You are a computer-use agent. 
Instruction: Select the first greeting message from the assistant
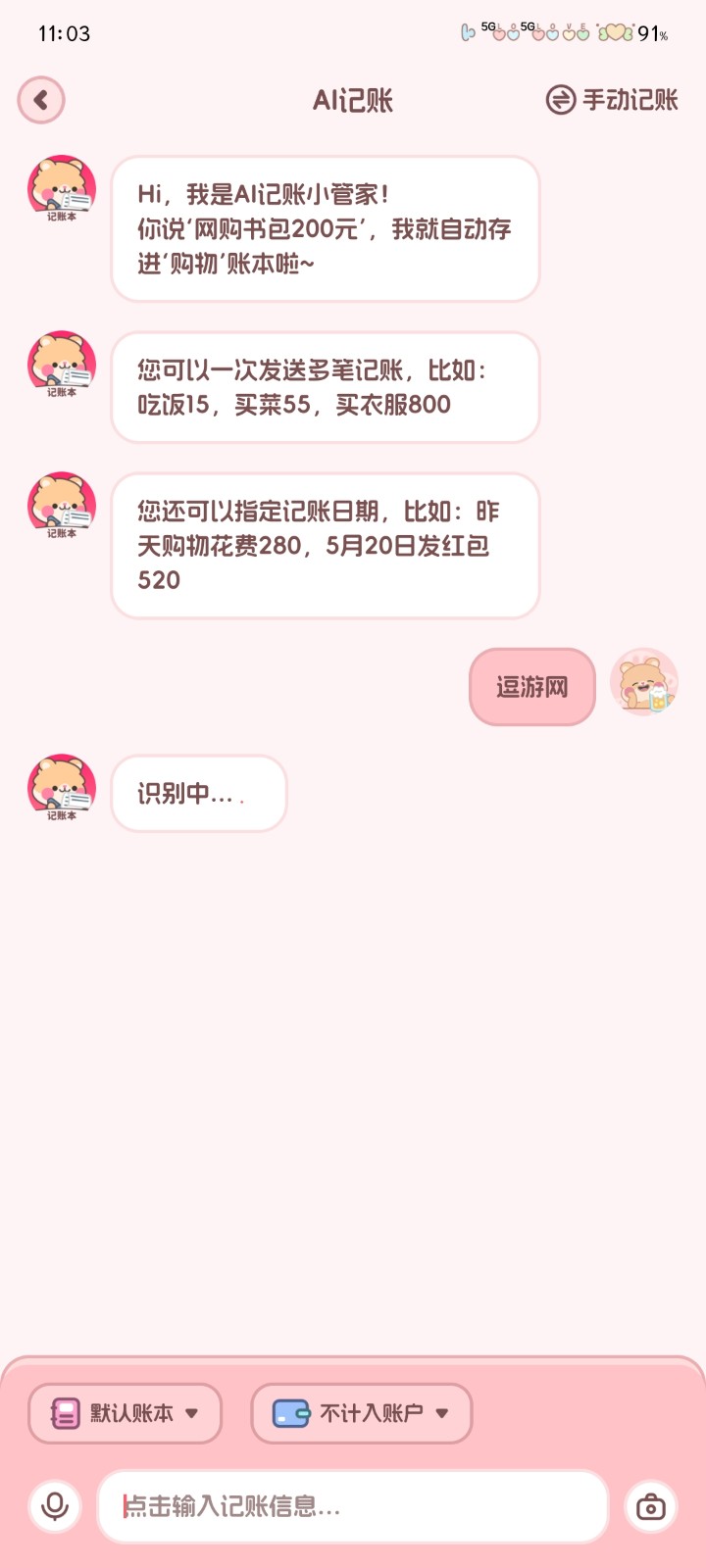[326, 227]
